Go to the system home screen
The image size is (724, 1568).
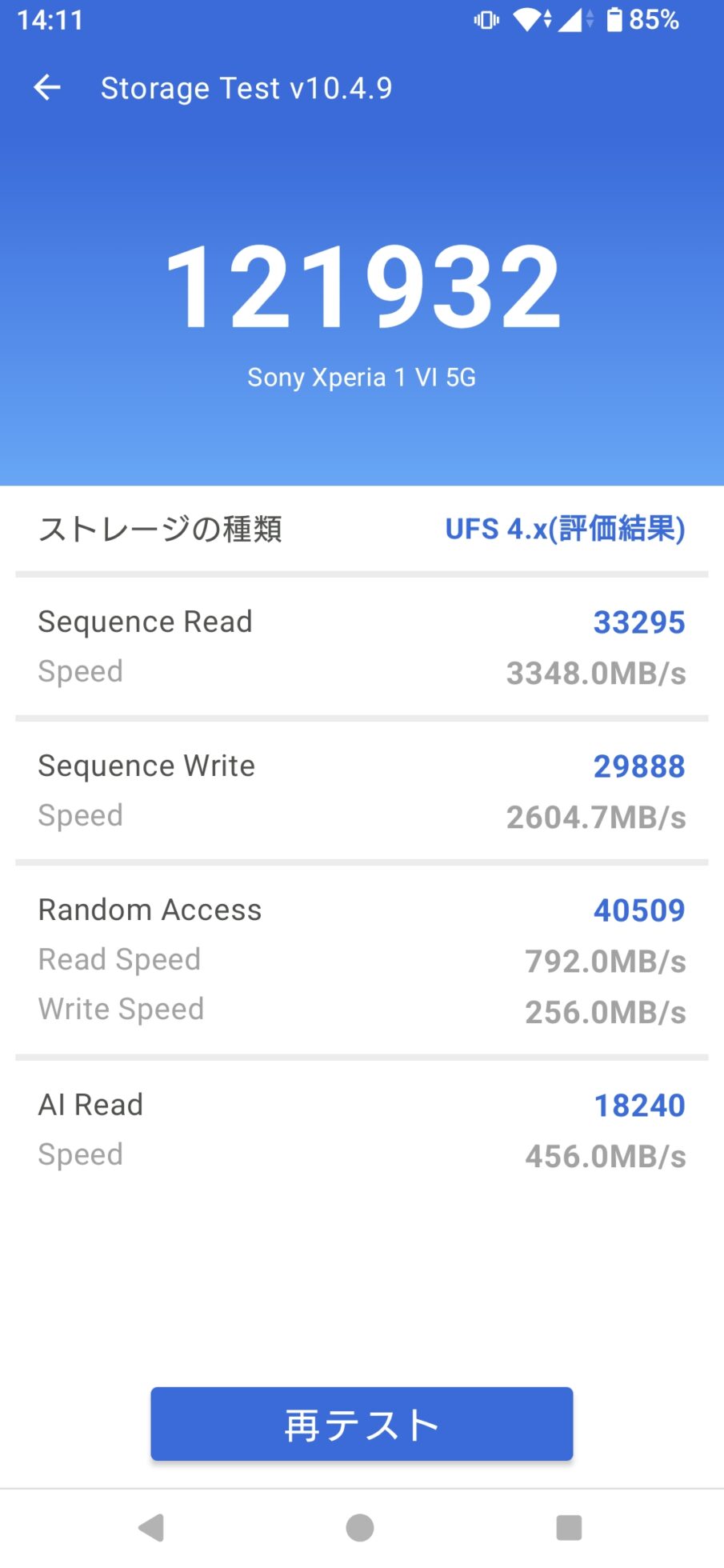(360, 1527)
